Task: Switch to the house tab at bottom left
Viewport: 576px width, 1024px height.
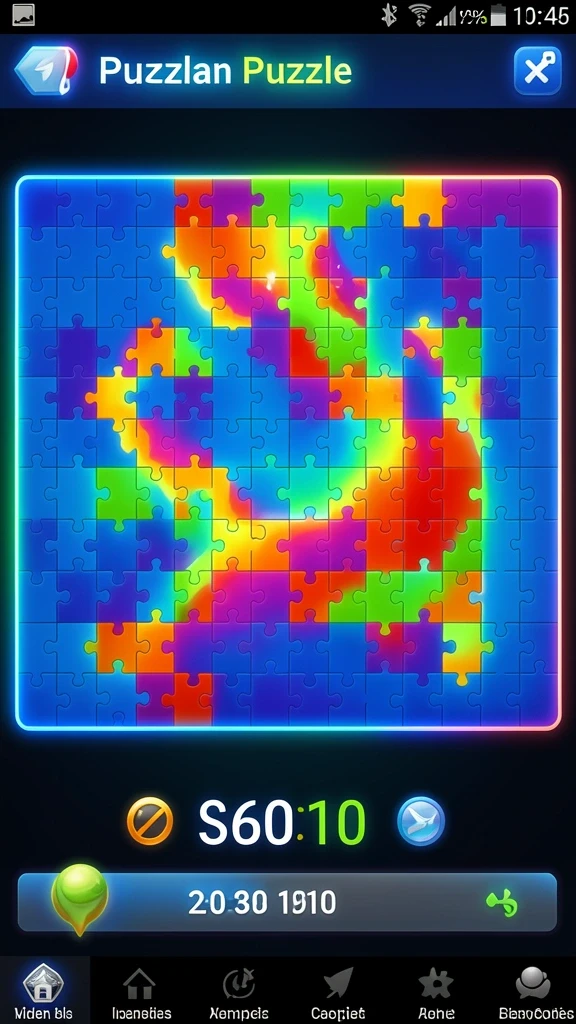Action: point(44,991)
